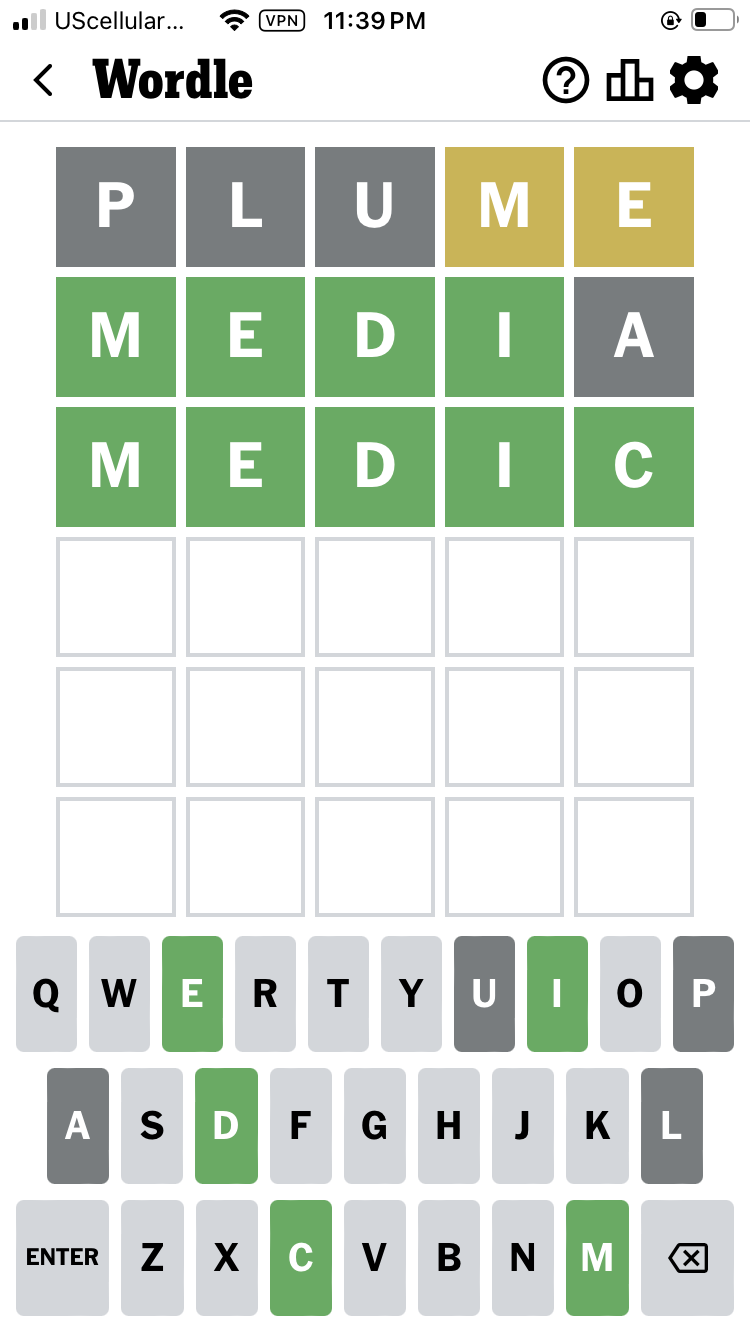This screenshot has width=750, height=1334.
Task: Select the letter Z key
Action: pos(152,1257)
